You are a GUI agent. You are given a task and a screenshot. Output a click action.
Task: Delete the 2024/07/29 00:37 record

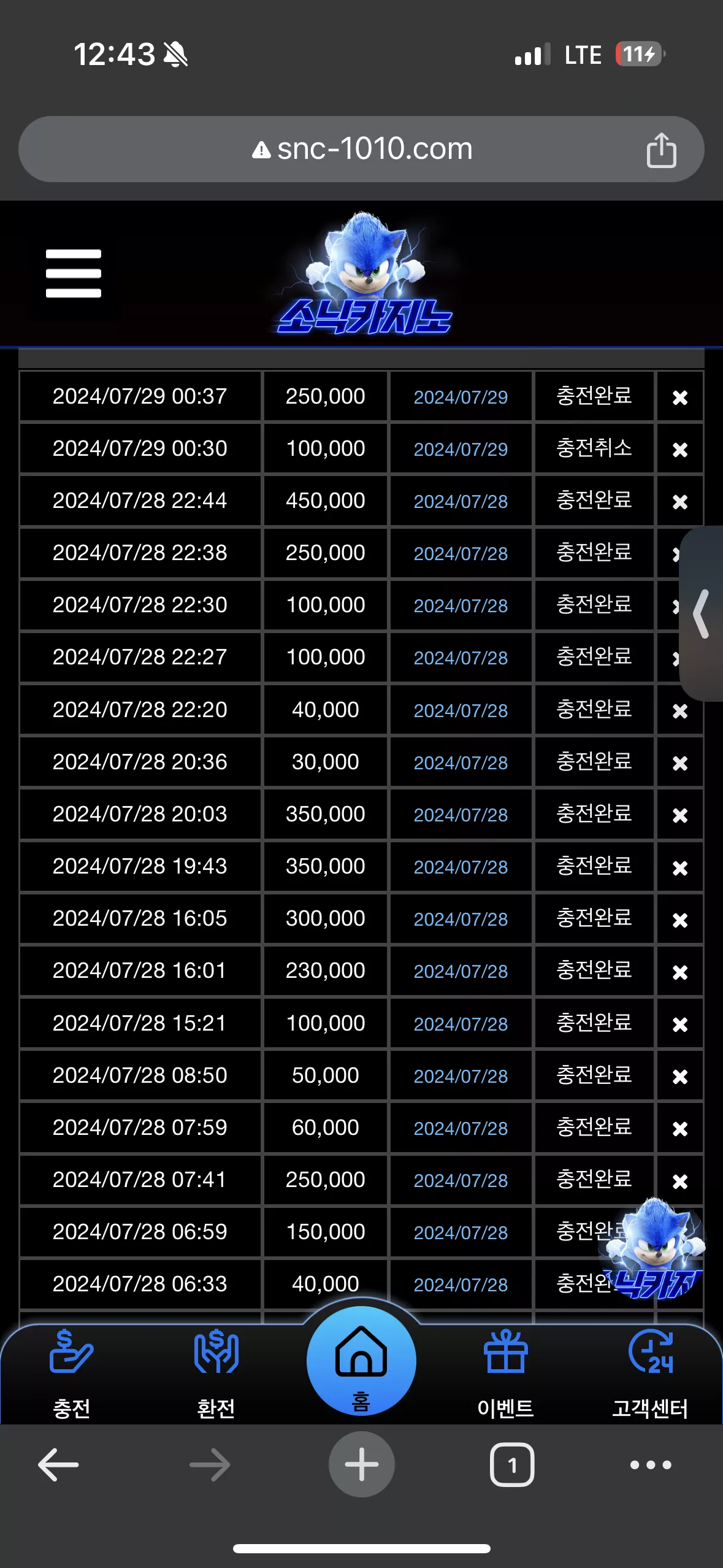click(680, 398)
